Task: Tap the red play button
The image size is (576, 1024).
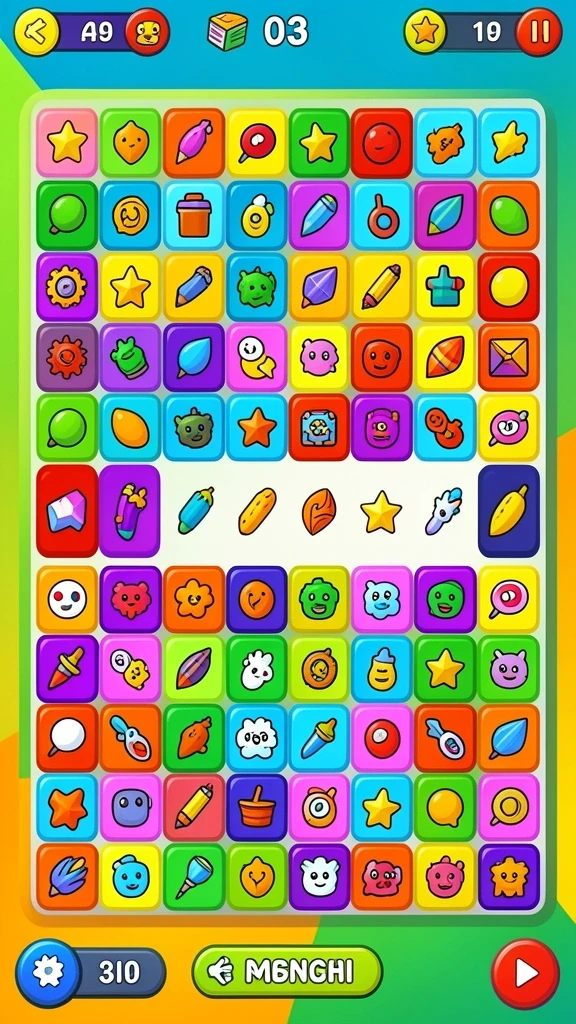Action: point(525,974)
